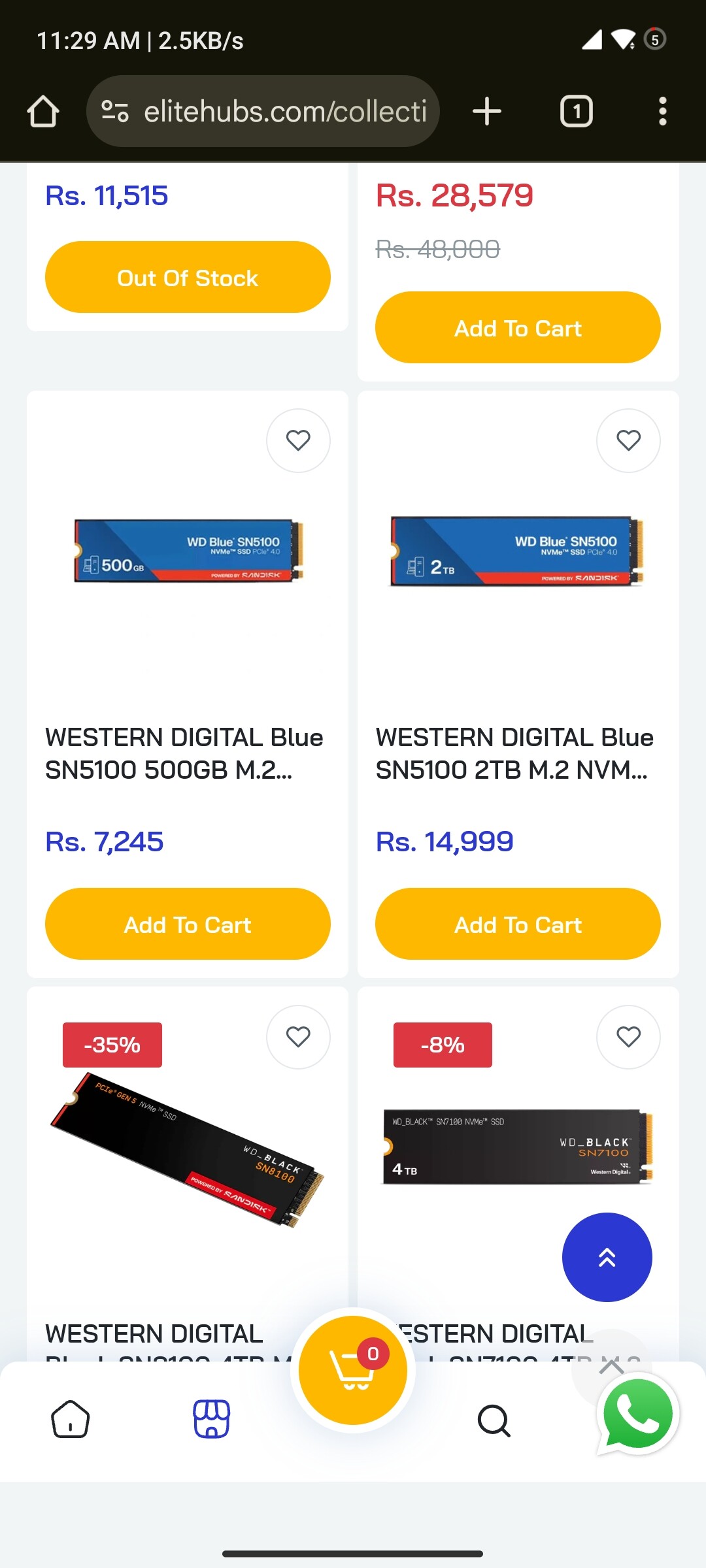706x1568 pixels.
Task: Open the search tab
Action: (494, 1420)
